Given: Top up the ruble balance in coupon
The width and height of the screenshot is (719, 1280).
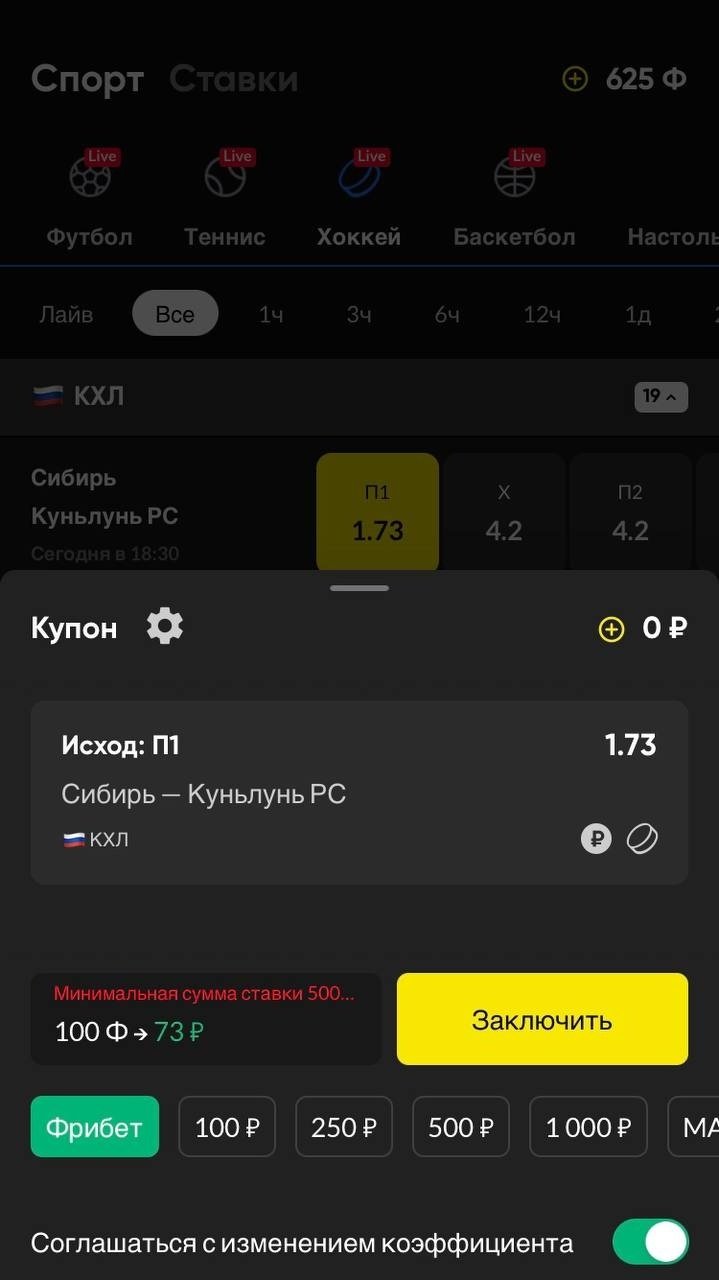Looking at the screenshot, I should click(611, 628).
